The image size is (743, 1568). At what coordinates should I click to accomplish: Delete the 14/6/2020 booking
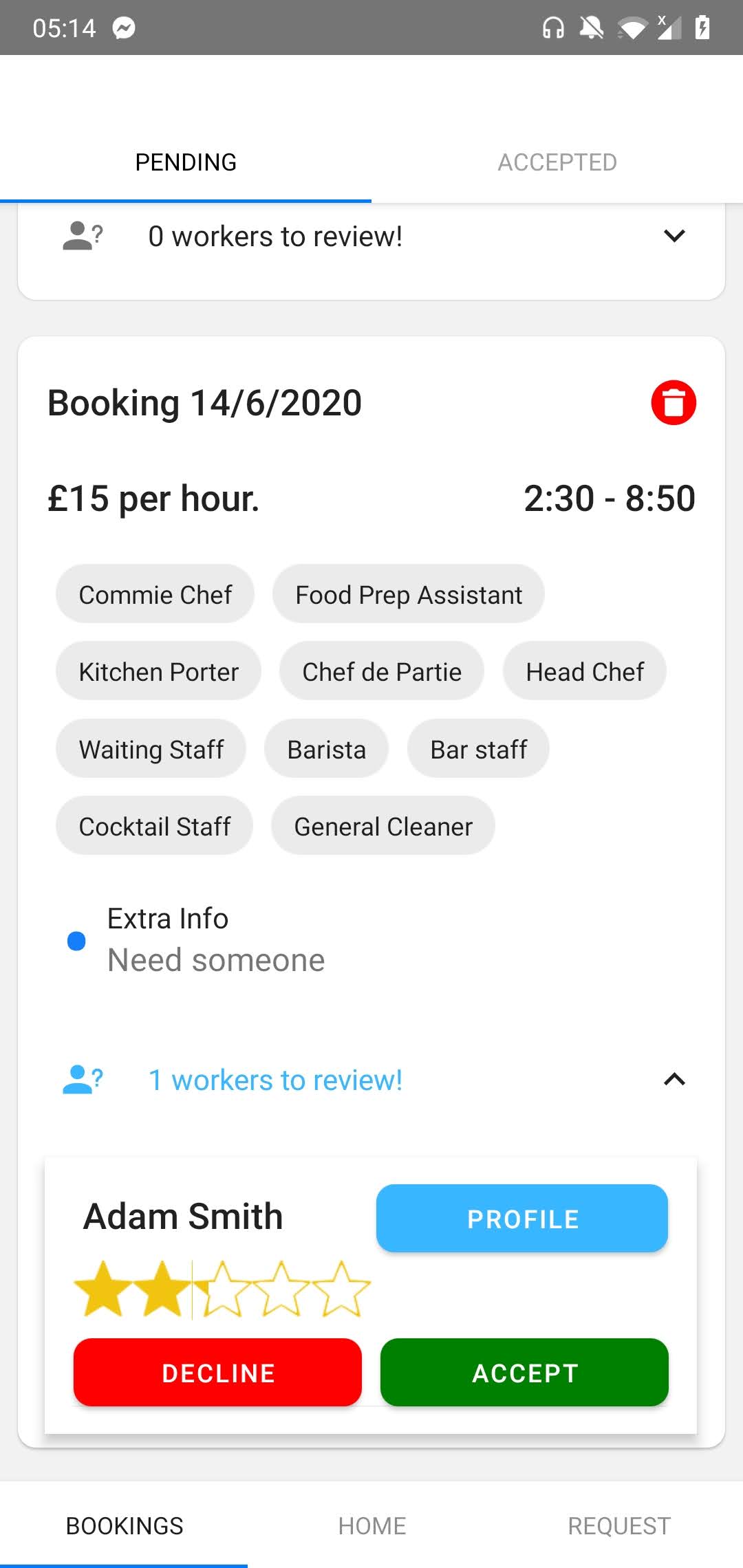pos(674,402)
